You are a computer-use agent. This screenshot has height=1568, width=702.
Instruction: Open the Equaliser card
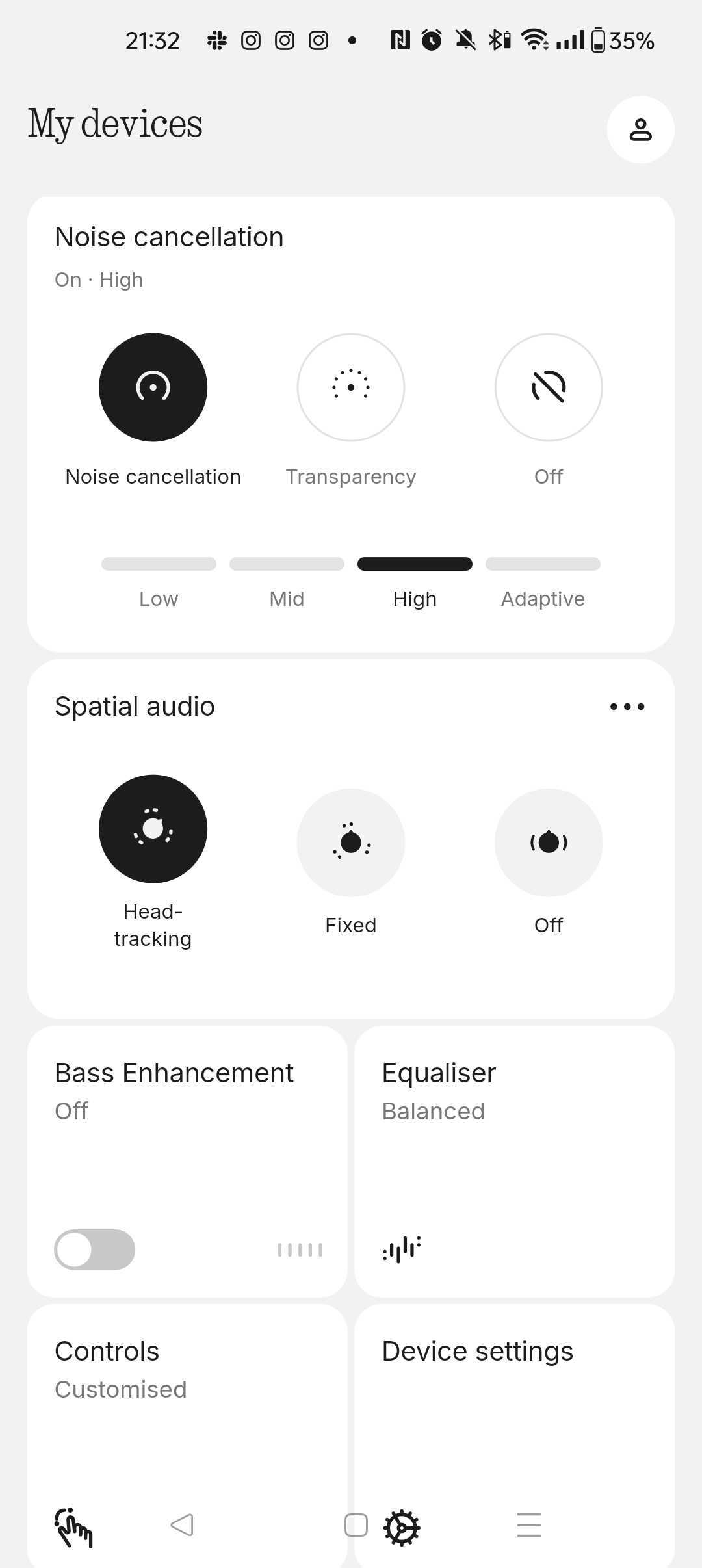click(514, 1161)
